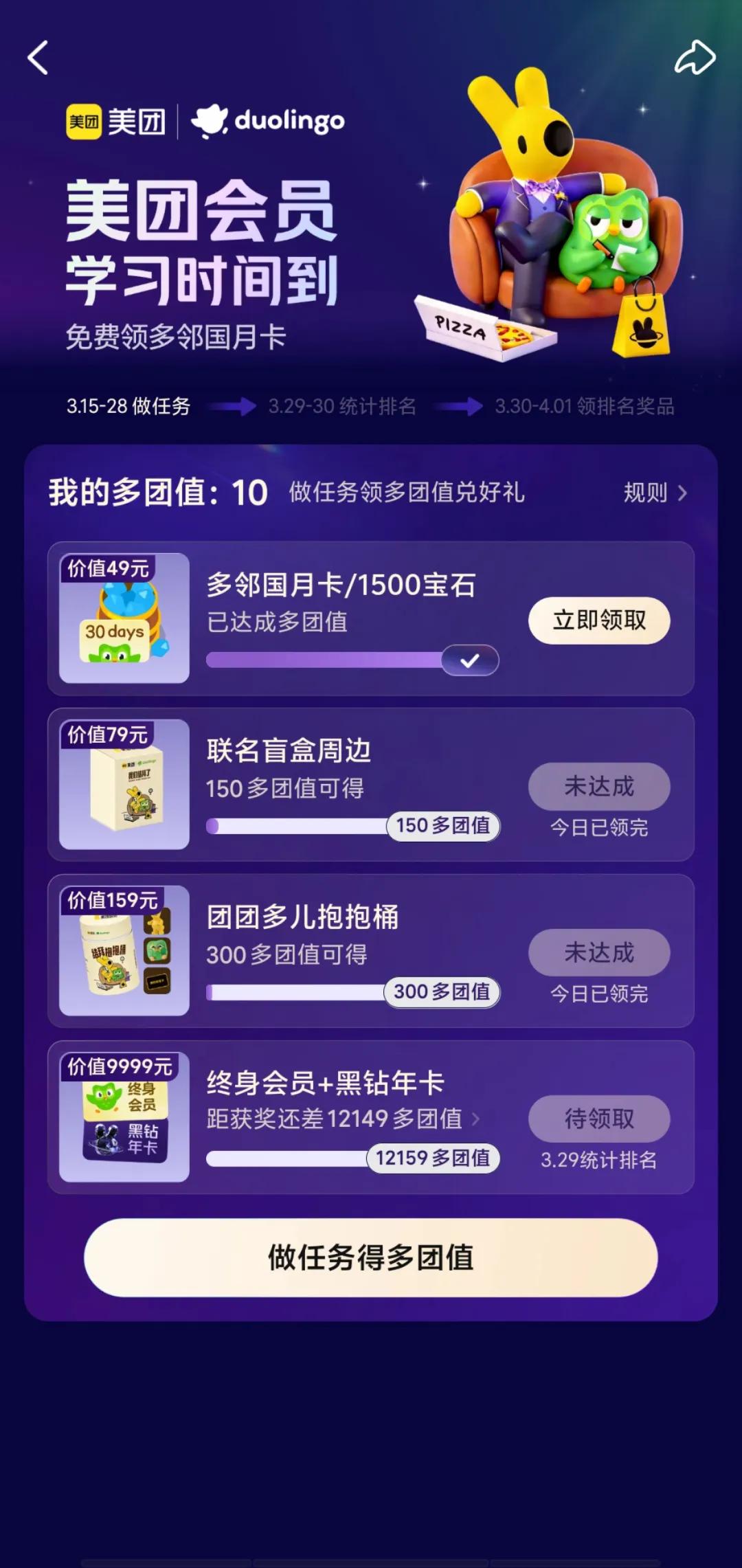Tap the checkmark on the completed progress bar
Viewport: 742px width, 1568px height.
(x=469, y=660)
